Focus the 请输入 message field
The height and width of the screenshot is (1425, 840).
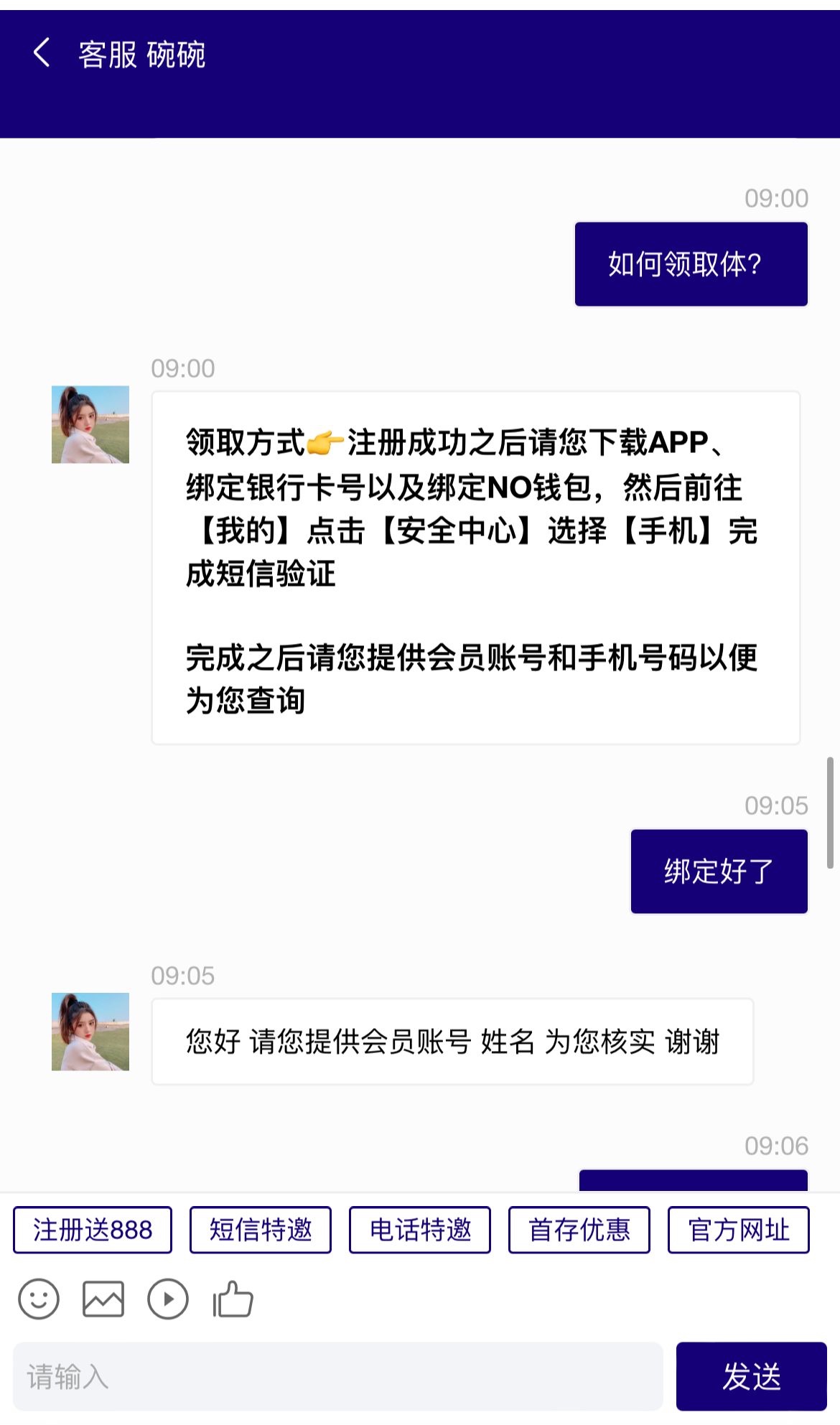pos(337,1376)
